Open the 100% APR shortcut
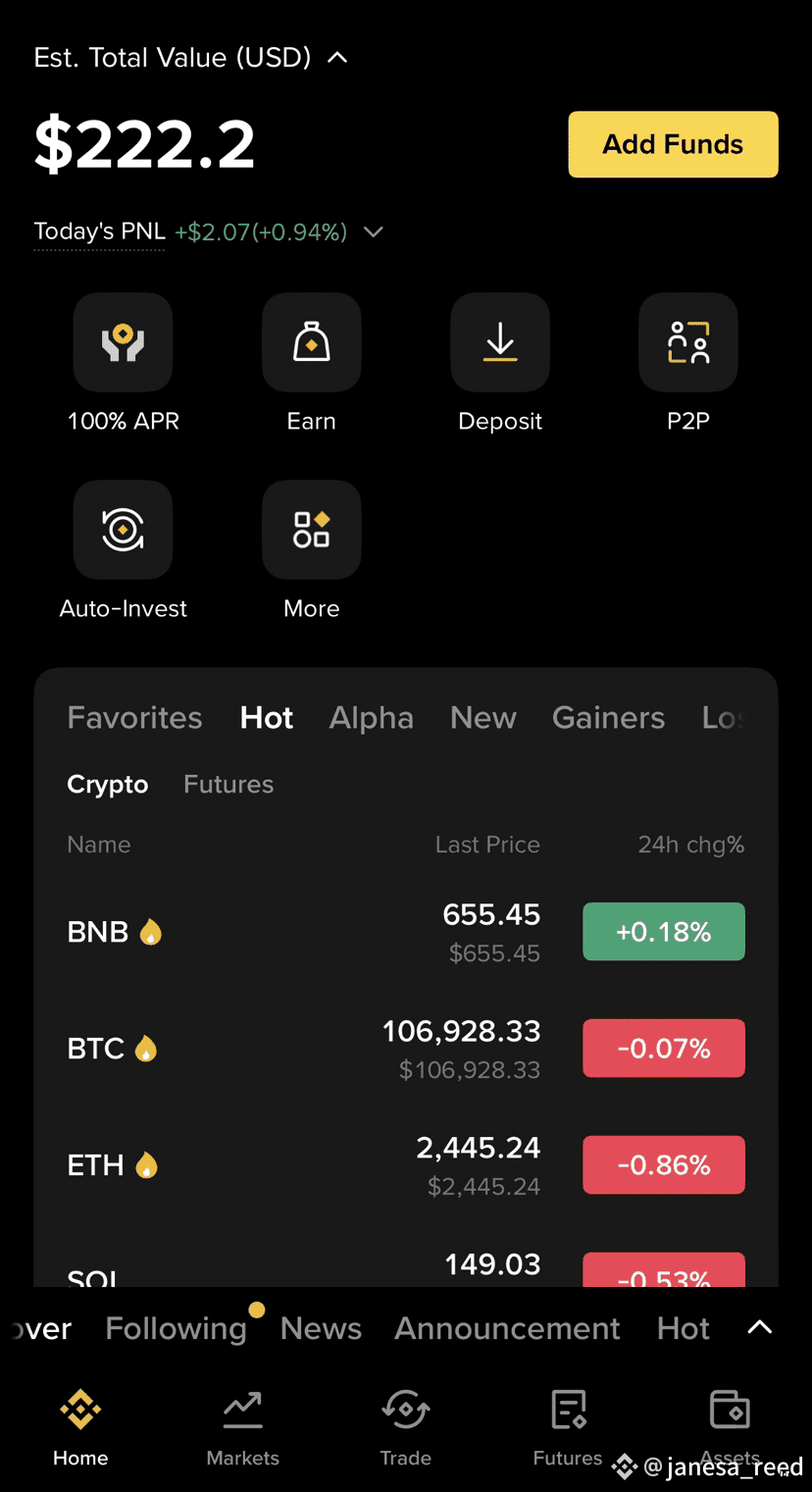This screenshot has width=812, height=1492. click(x=123, y=342)
